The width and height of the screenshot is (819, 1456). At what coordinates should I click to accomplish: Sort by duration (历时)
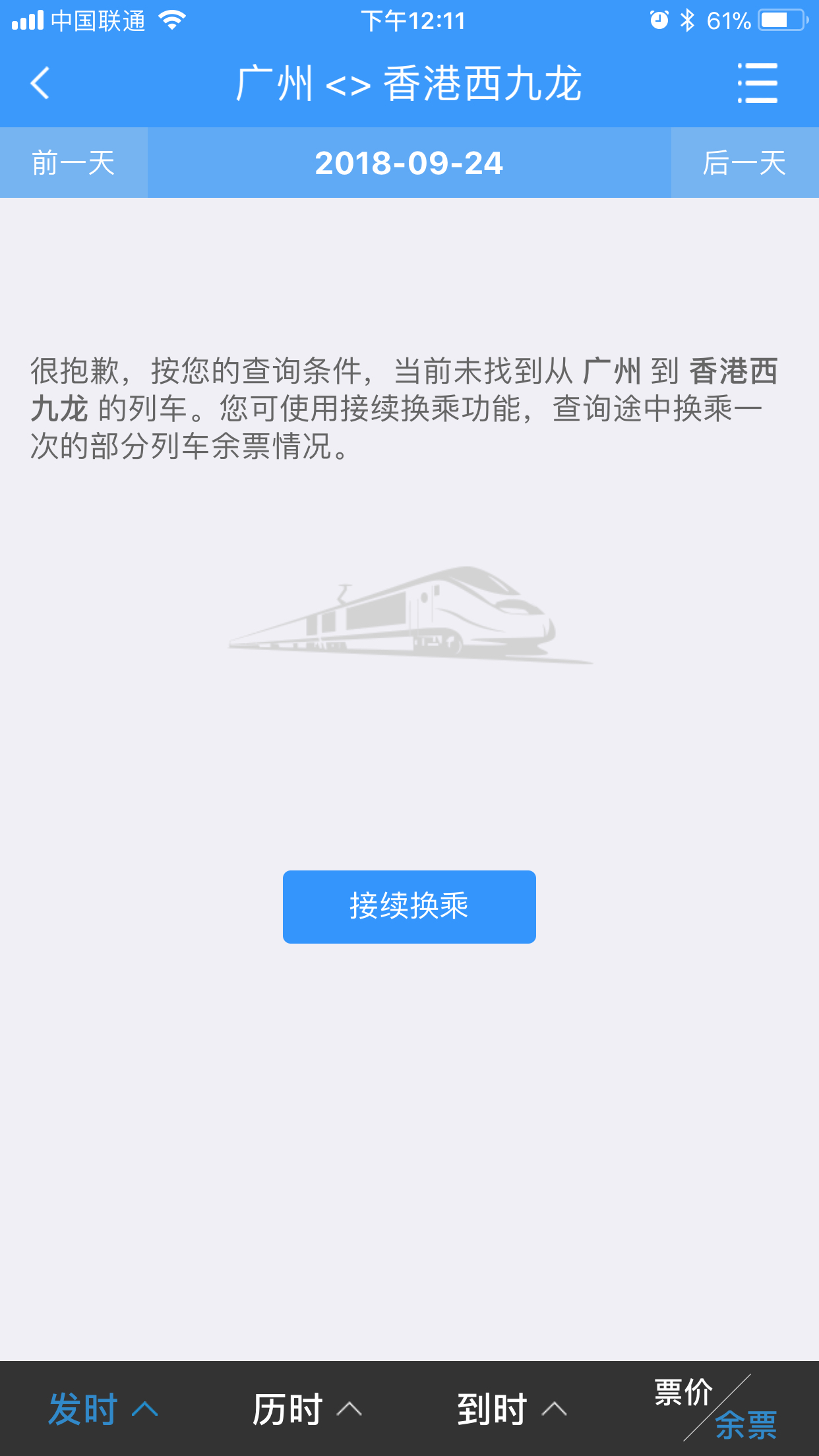point(307,1409)
